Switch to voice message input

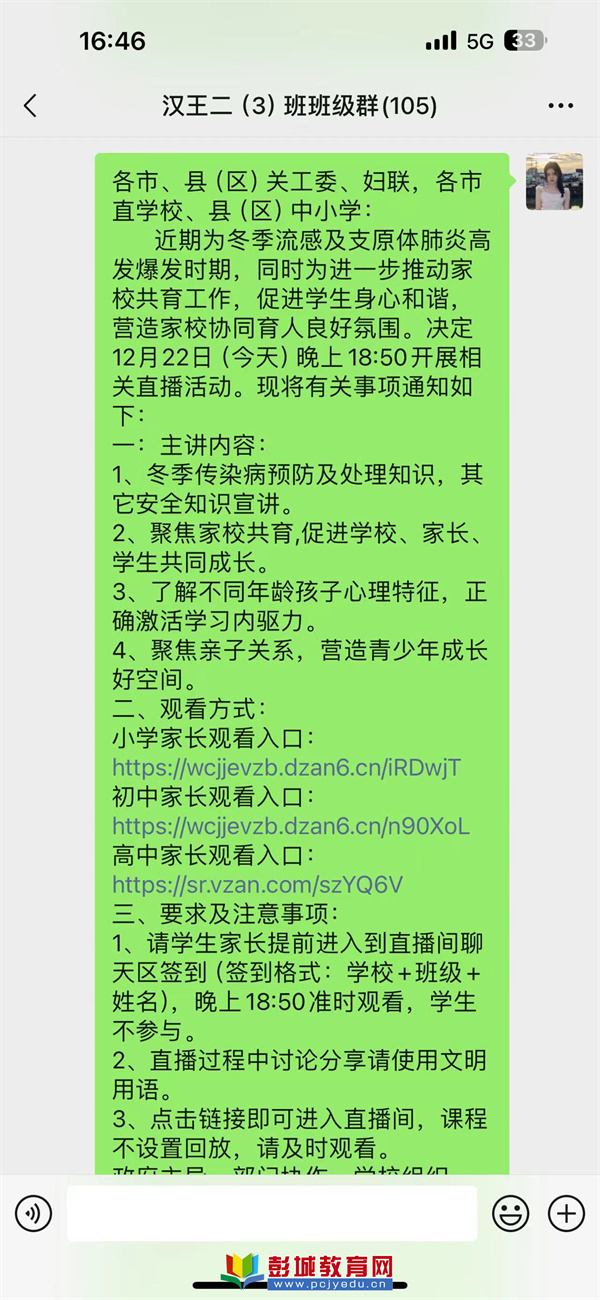click(33, 1214)
